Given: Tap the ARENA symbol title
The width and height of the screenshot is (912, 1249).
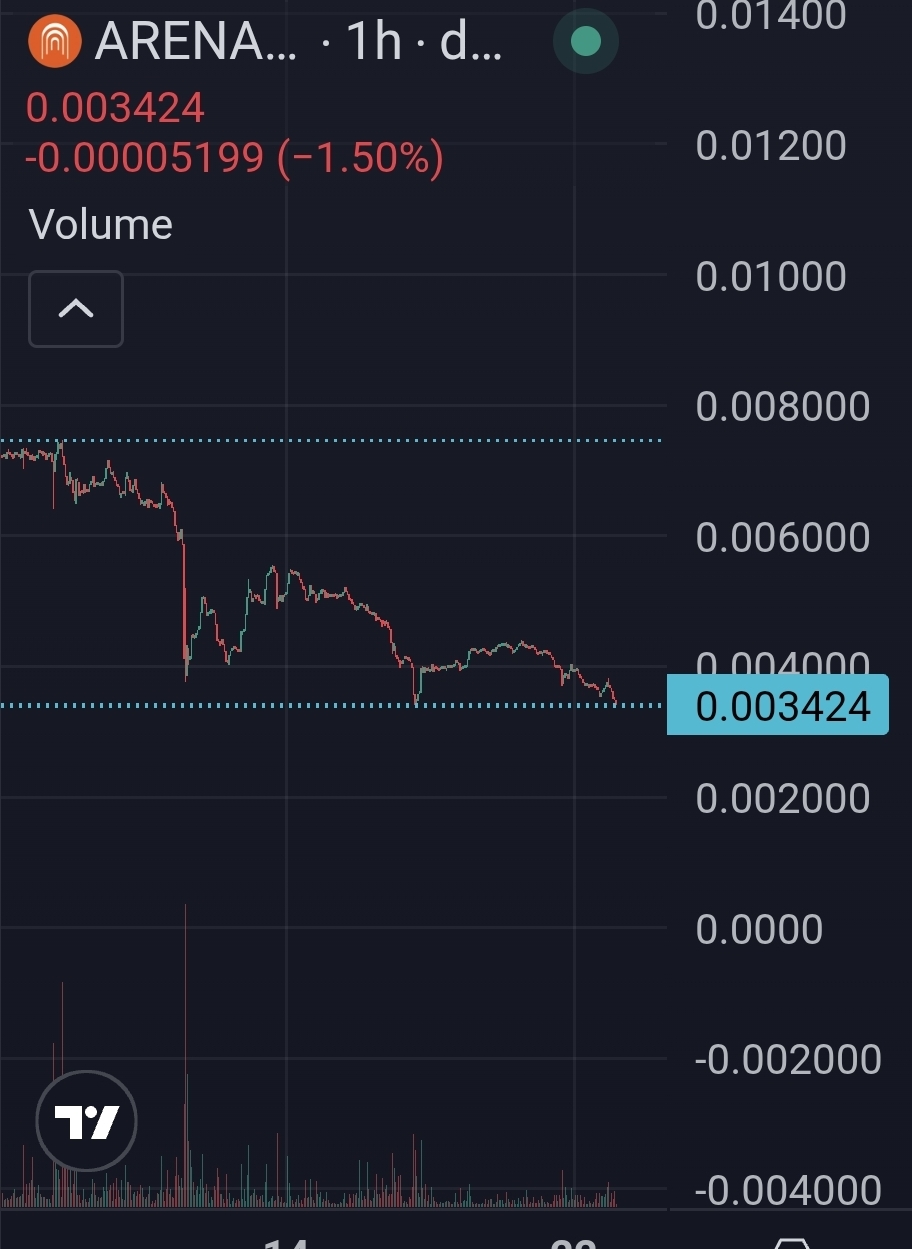Looking at the screenshot, I should (195, 42).
